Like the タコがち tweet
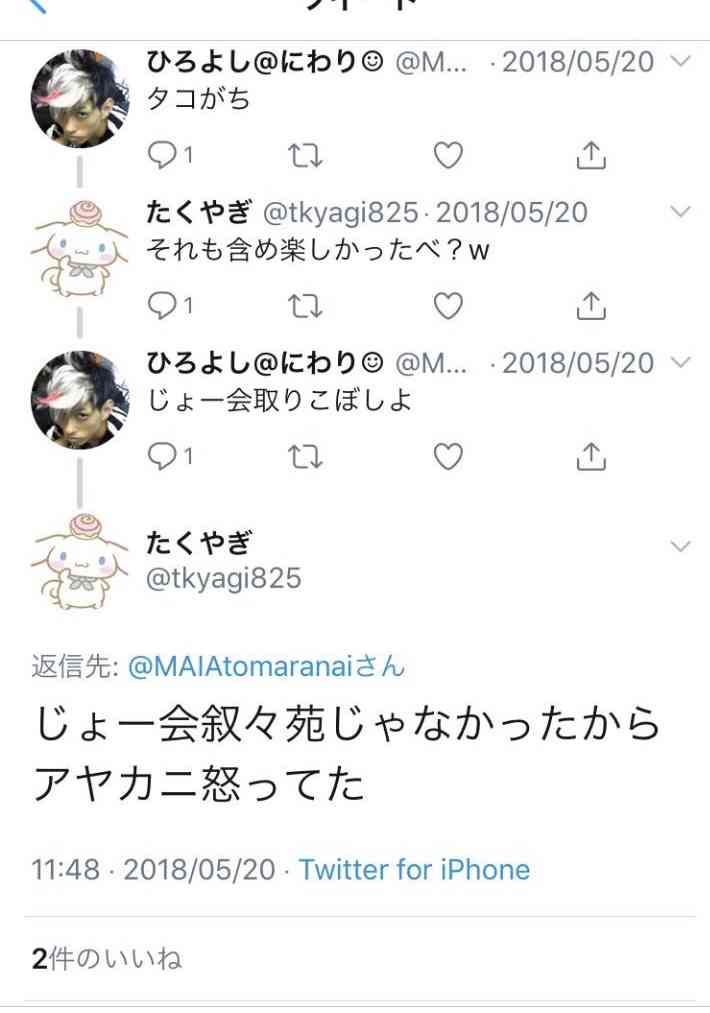The image size is (710, 1013). click(x=448, y=155)
